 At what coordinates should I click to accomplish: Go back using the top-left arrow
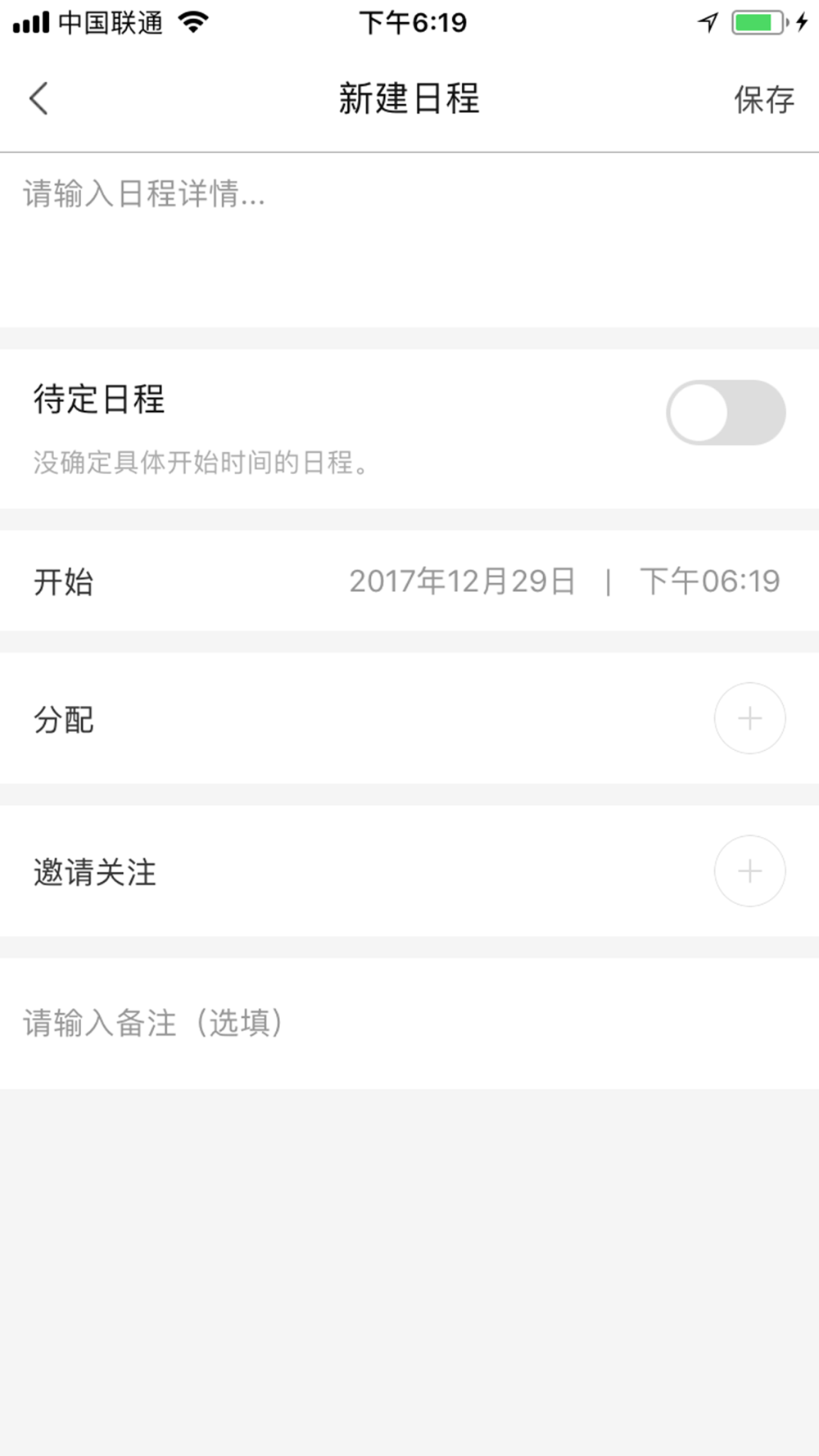tap(38, 98)
